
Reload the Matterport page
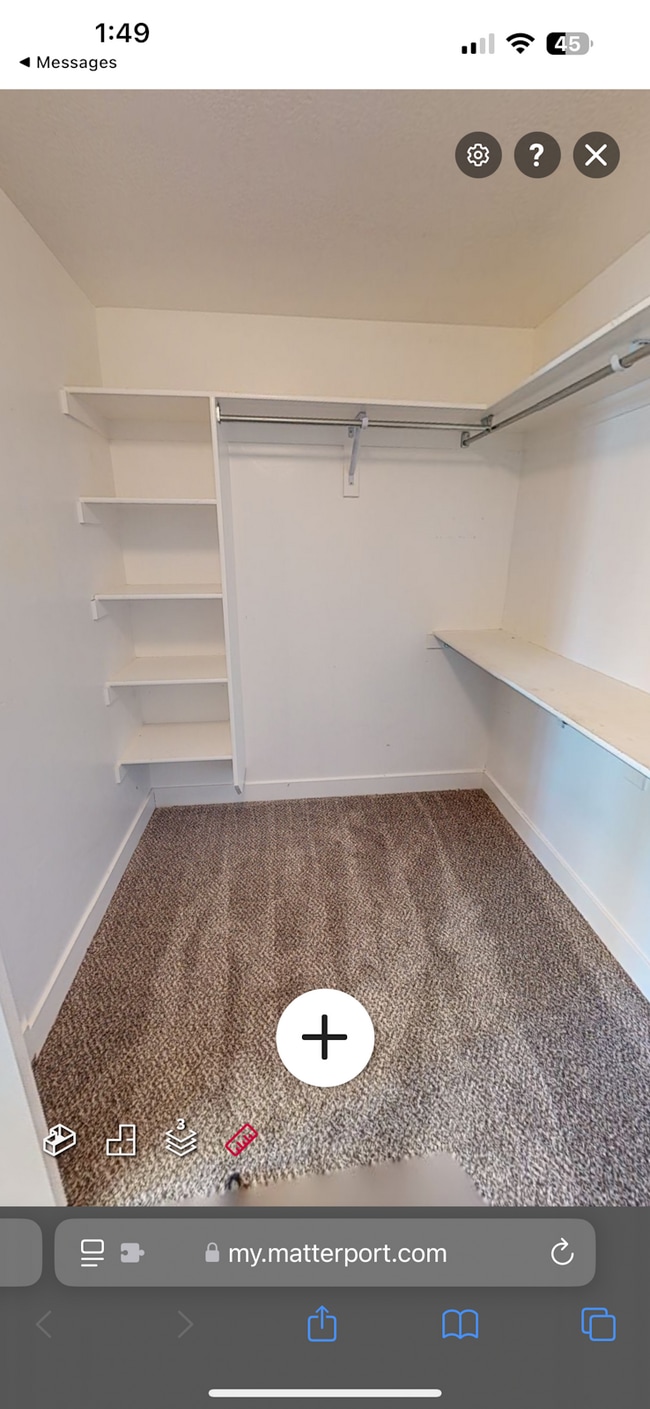coord(562,1252)
